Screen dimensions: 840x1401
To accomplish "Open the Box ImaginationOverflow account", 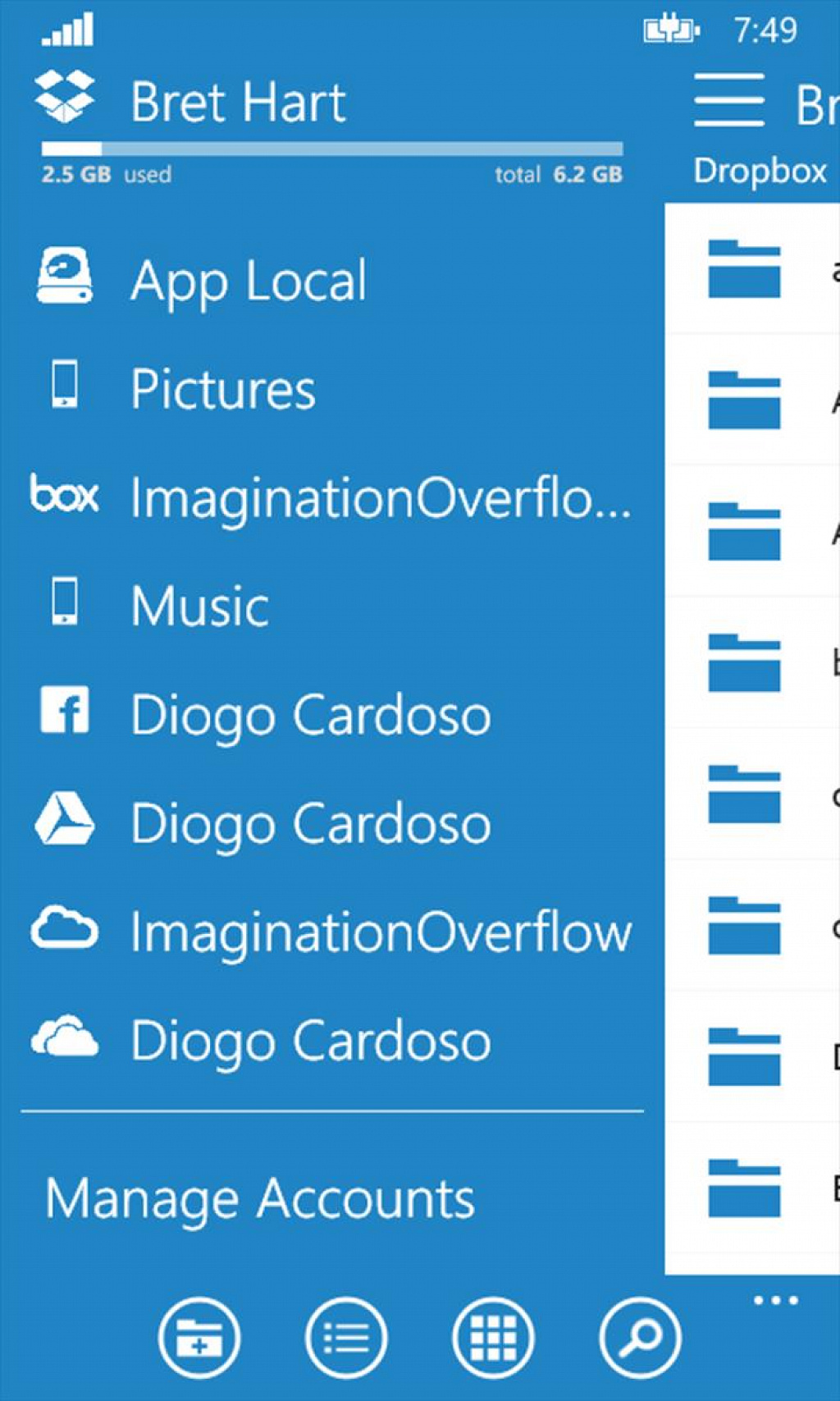I will click(x=331, y=497).
